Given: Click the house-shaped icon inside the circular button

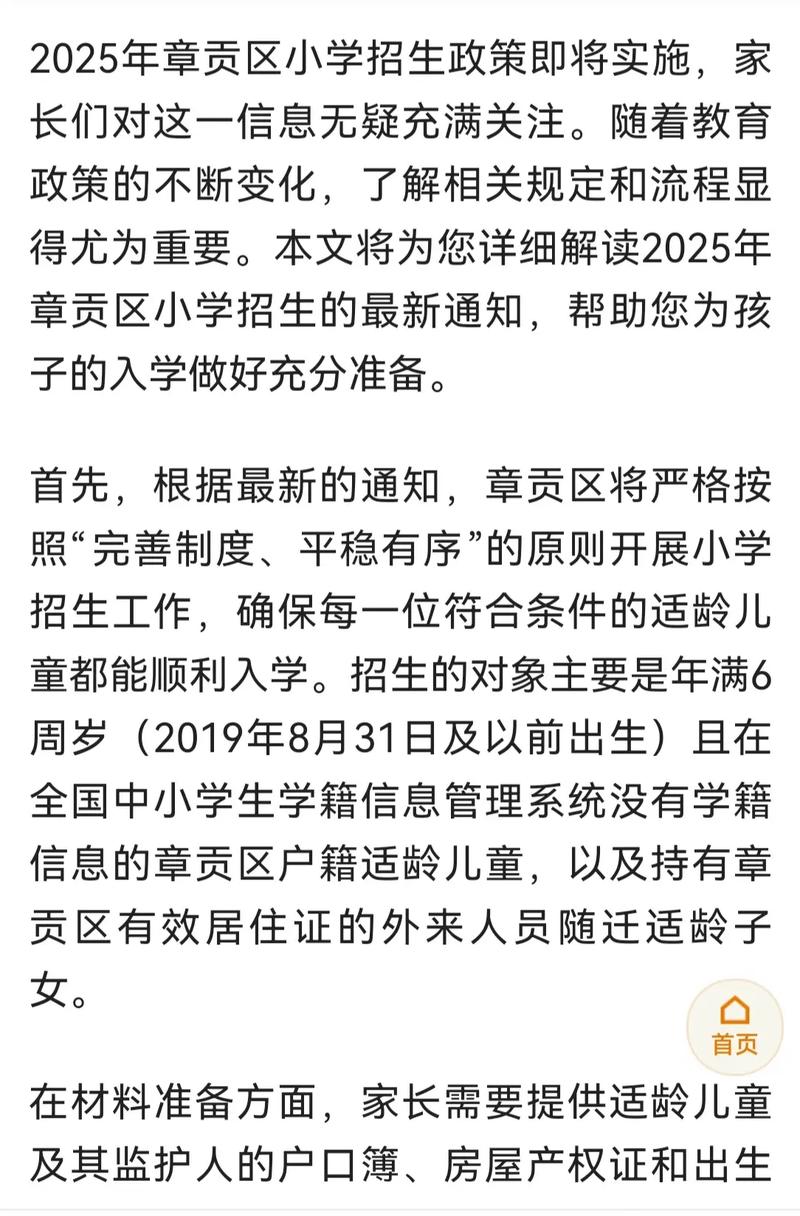Looking at the screenshot, I should 735,1010.
